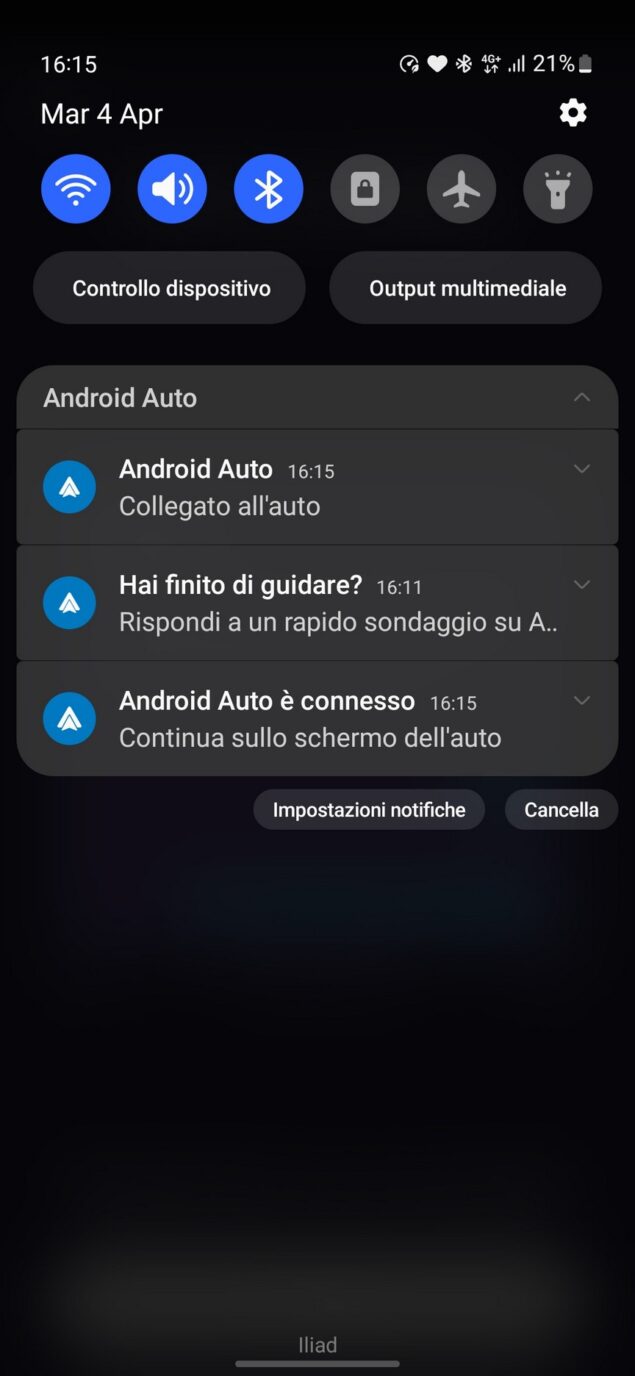Open Controllo dispositivo
Screen dimensions: 635x1376
pos(171,288)
